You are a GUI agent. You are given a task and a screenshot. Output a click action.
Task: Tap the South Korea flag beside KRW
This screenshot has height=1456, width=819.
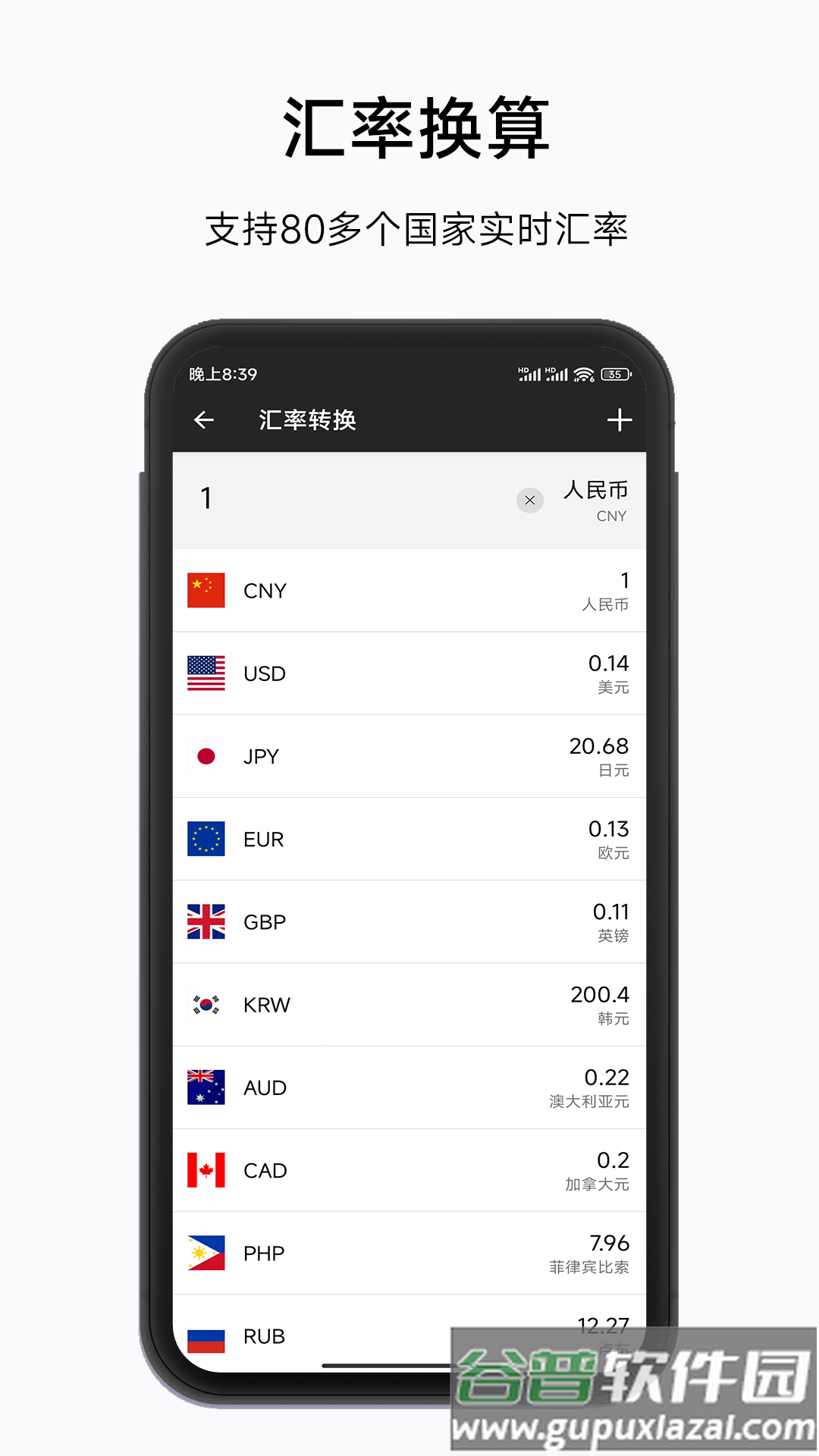pos(206,1004)
